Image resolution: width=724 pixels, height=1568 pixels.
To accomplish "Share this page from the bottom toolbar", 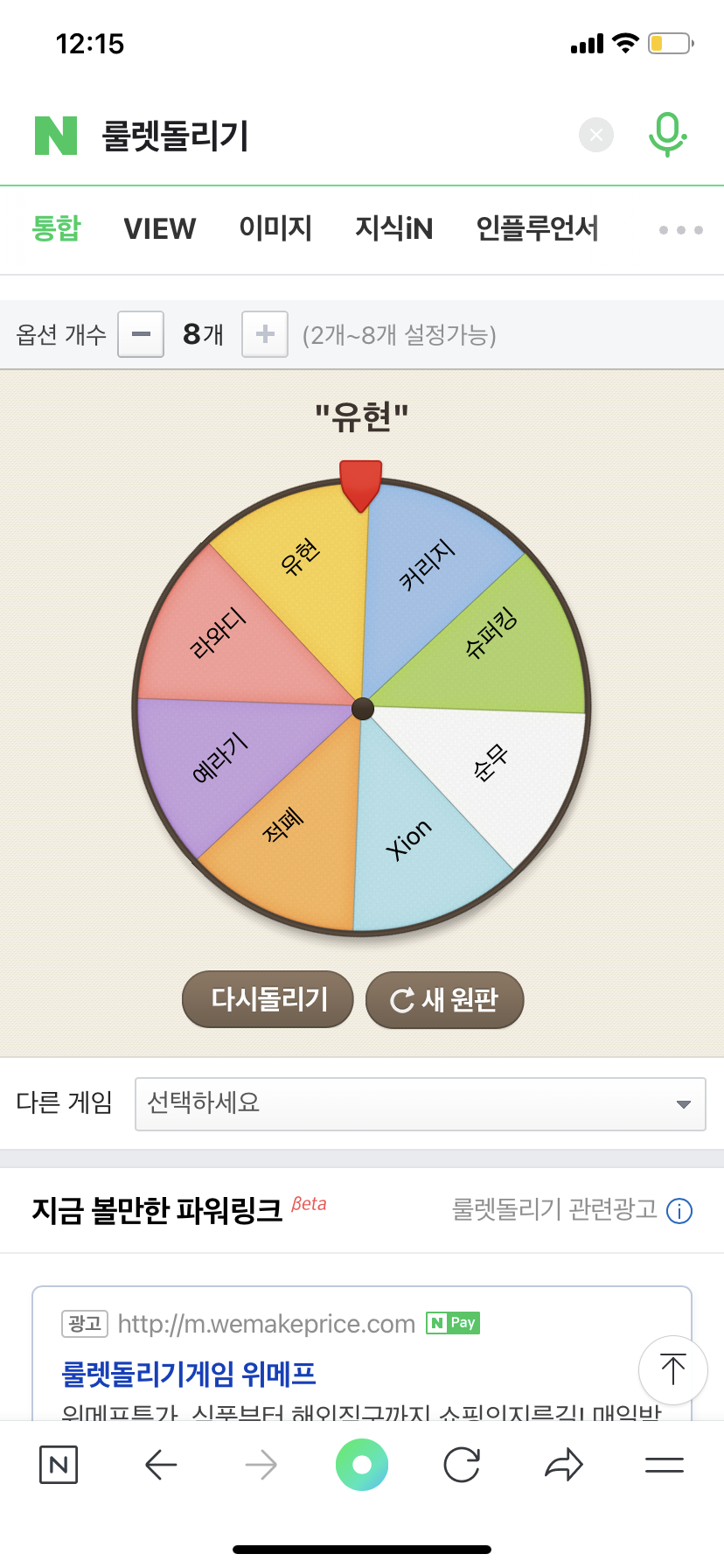I will (564, 1465).
